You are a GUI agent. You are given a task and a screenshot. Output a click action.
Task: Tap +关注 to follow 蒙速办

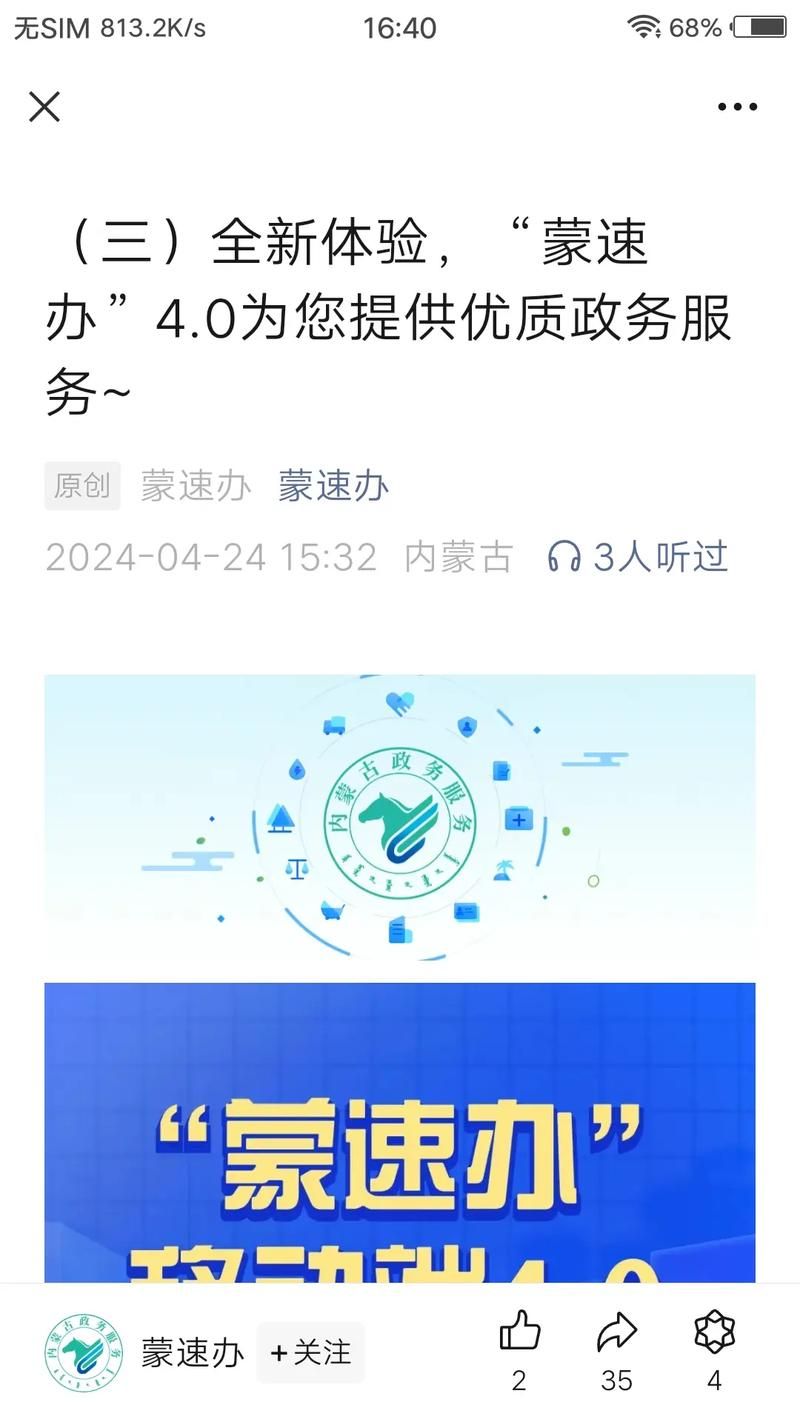click(x=311, y=1353)
